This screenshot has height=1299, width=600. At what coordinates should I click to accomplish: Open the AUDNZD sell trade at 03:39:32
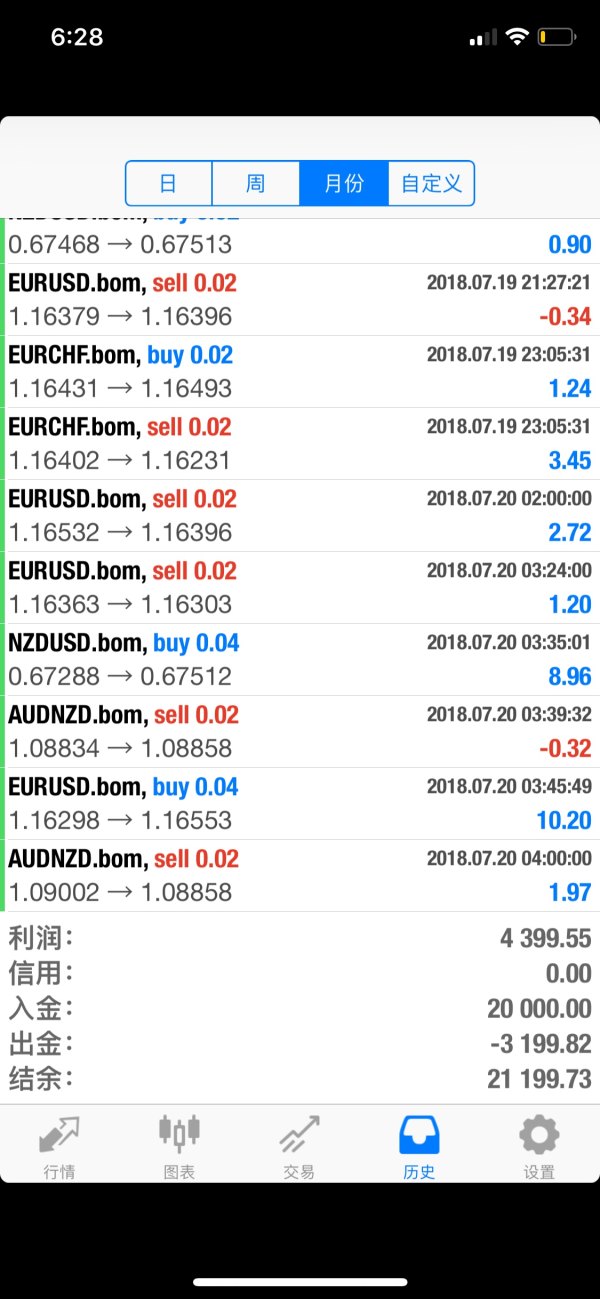300,732
